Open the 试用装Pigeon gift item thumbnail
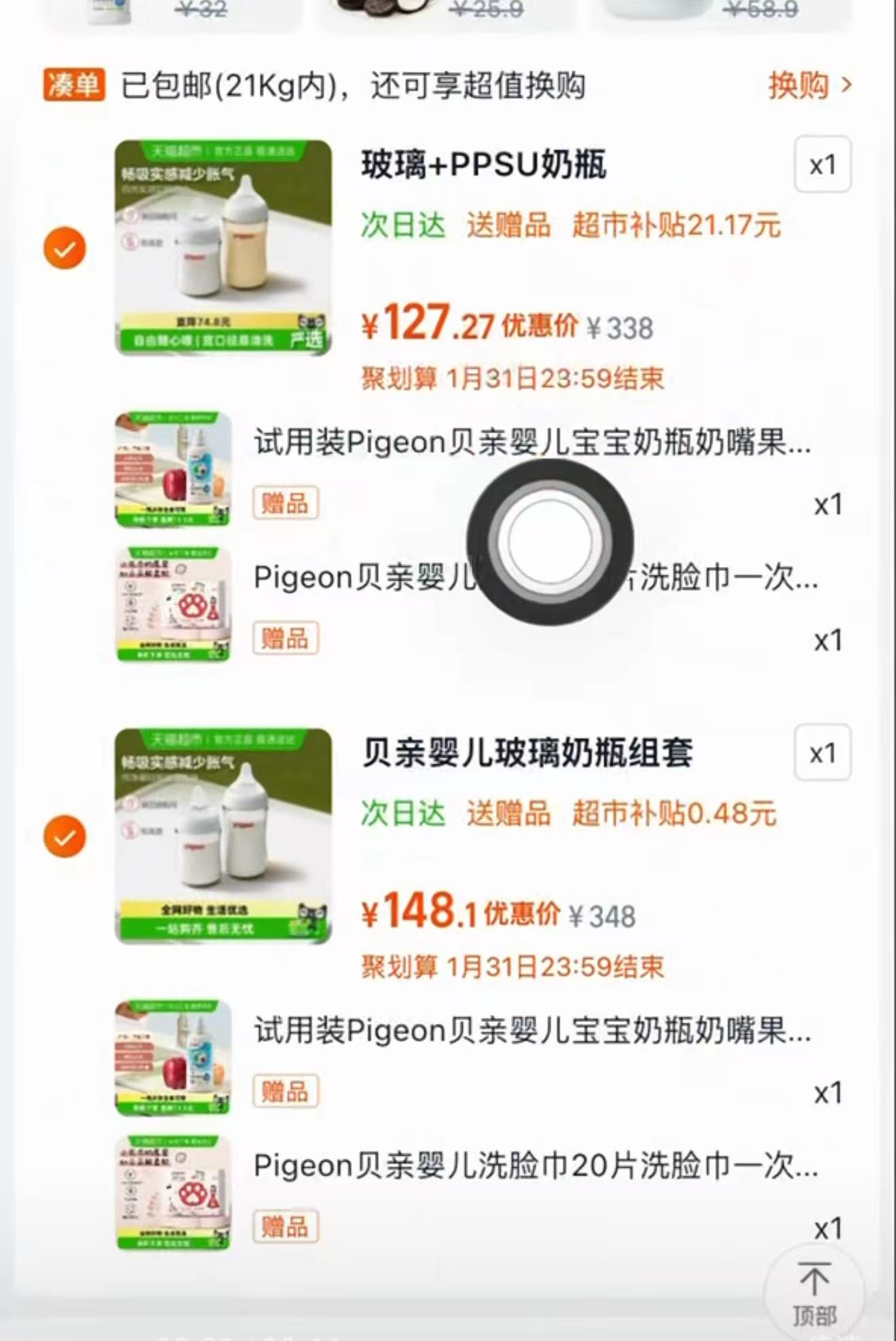 (x=173, y=469)
